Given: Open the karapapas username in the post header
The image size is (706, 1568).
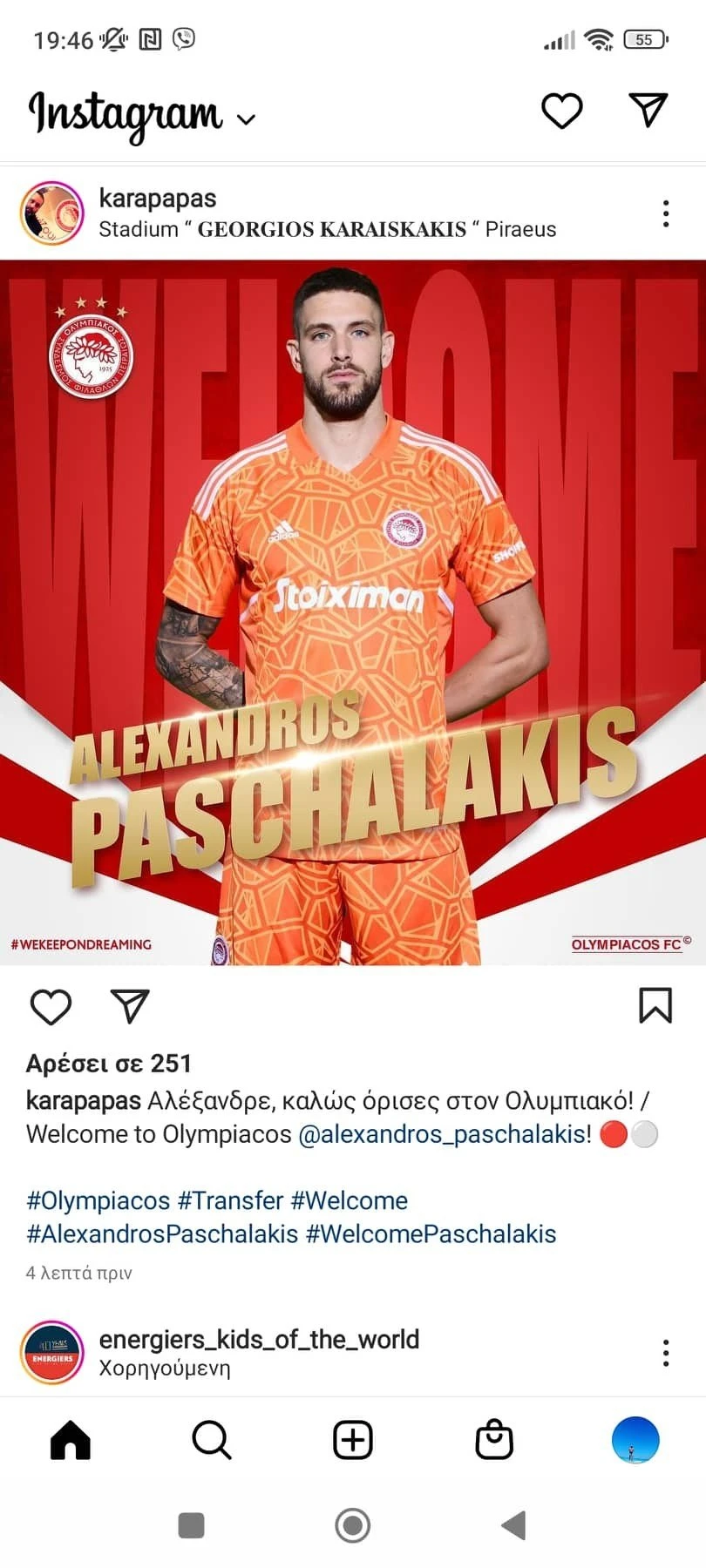Looking at the screenshot, I should 158,199.
